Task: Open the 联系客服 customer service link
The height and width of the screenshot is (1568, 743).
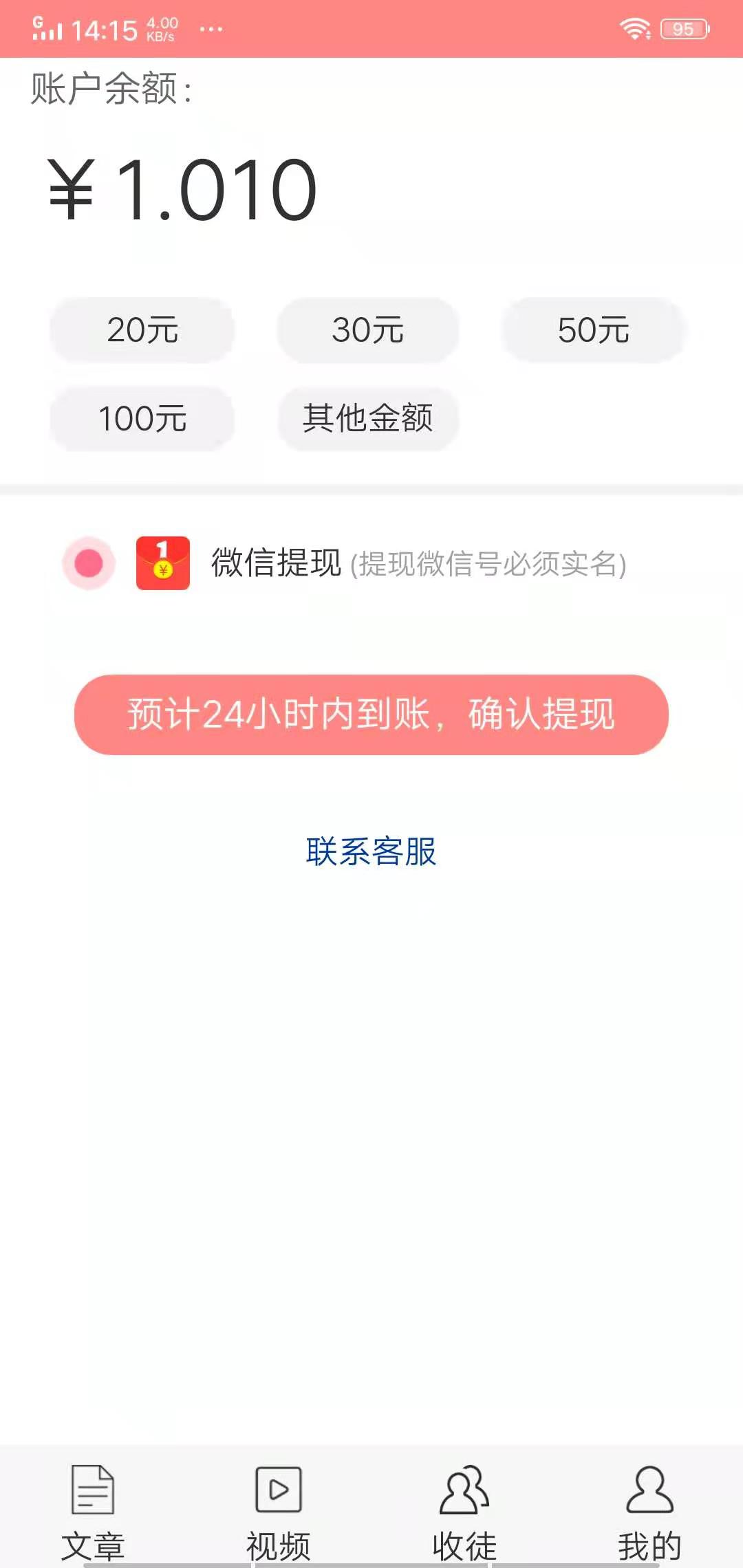Action: pos(371,853)
